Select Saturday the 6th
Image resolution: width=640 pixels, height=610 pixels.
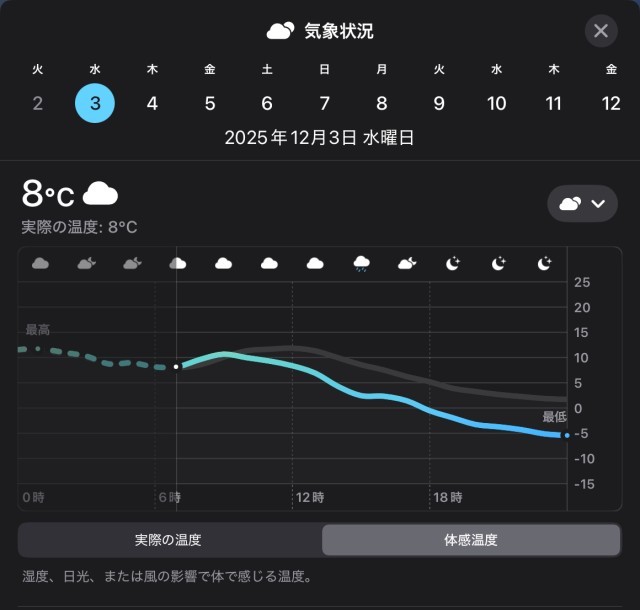(x=267, y=103)
